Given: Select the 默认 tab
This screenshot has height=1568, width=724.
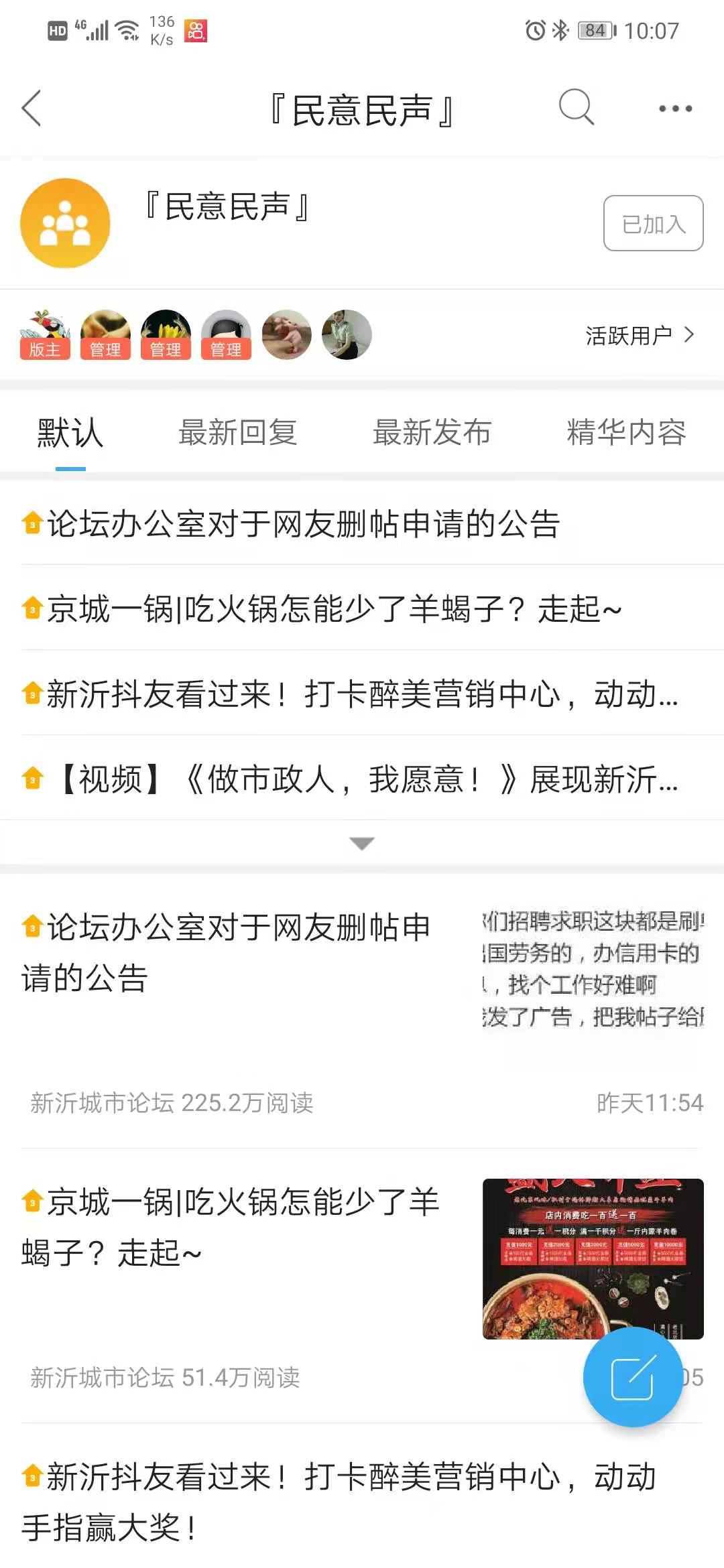Looking at the screenshot, I should [70, 433].
